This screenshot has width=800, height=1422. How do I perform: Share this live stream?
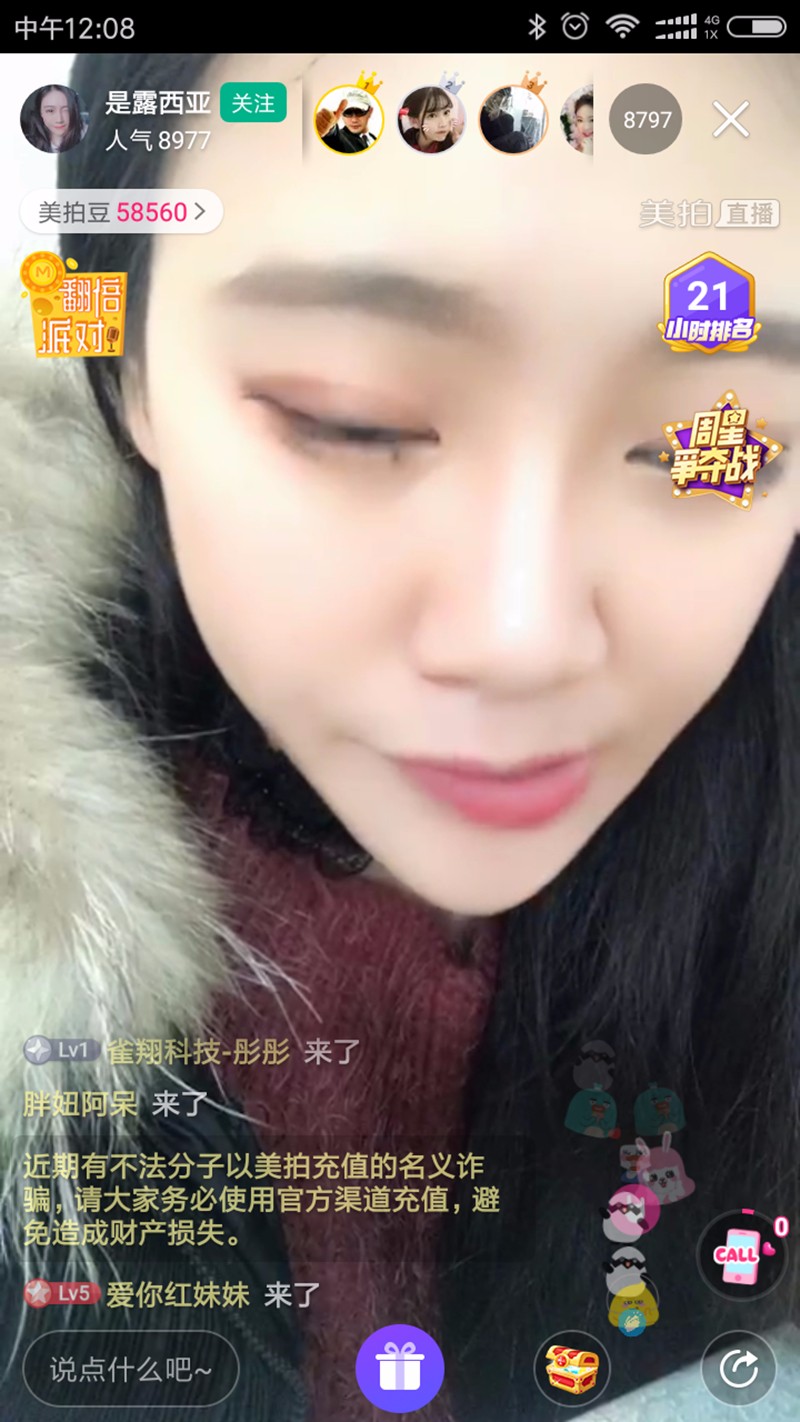coord(738,1369)
